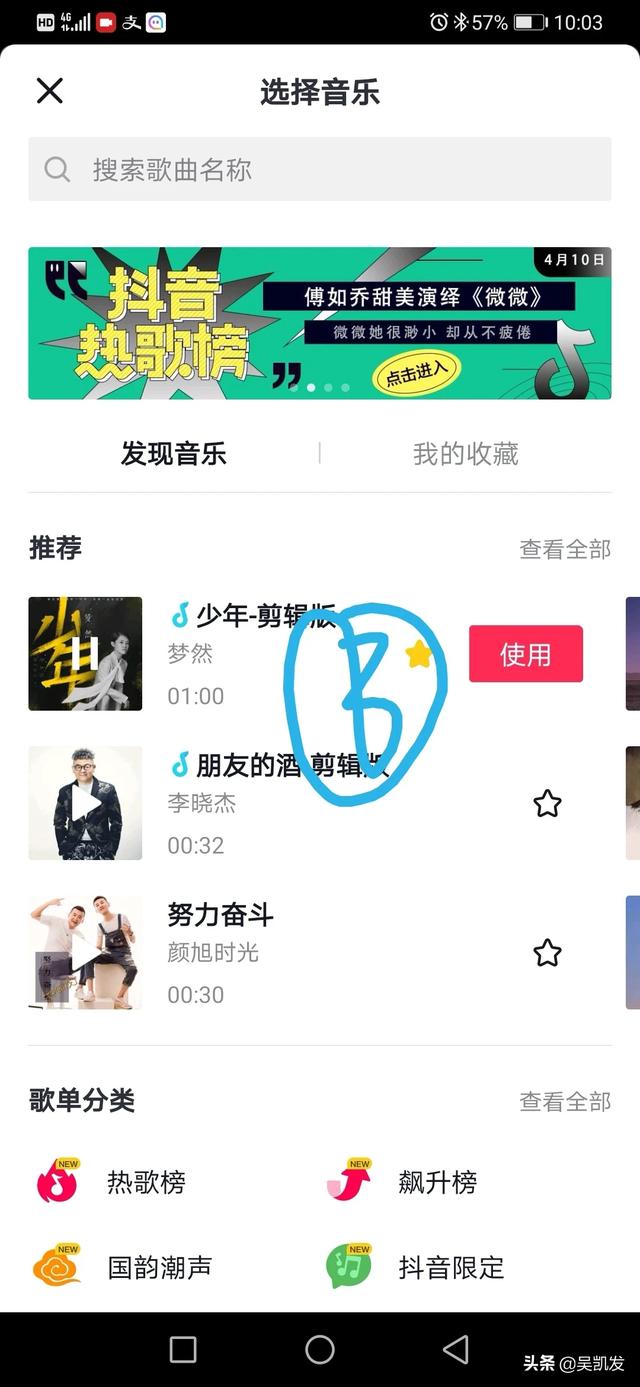This screenshot has width=640, height=1387.
Task: Select the 发现音乐 tab
Action: (174, 454)
